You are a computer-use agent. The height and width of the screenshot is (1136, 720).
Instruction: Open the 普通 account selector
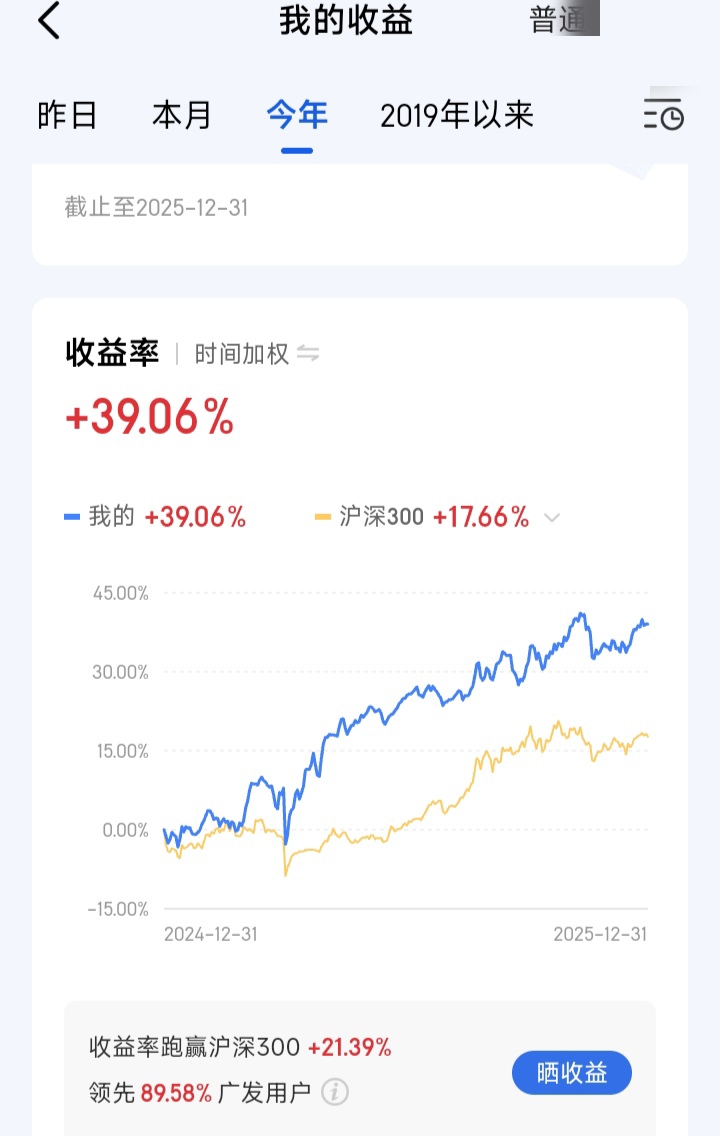tap(564, 19)
